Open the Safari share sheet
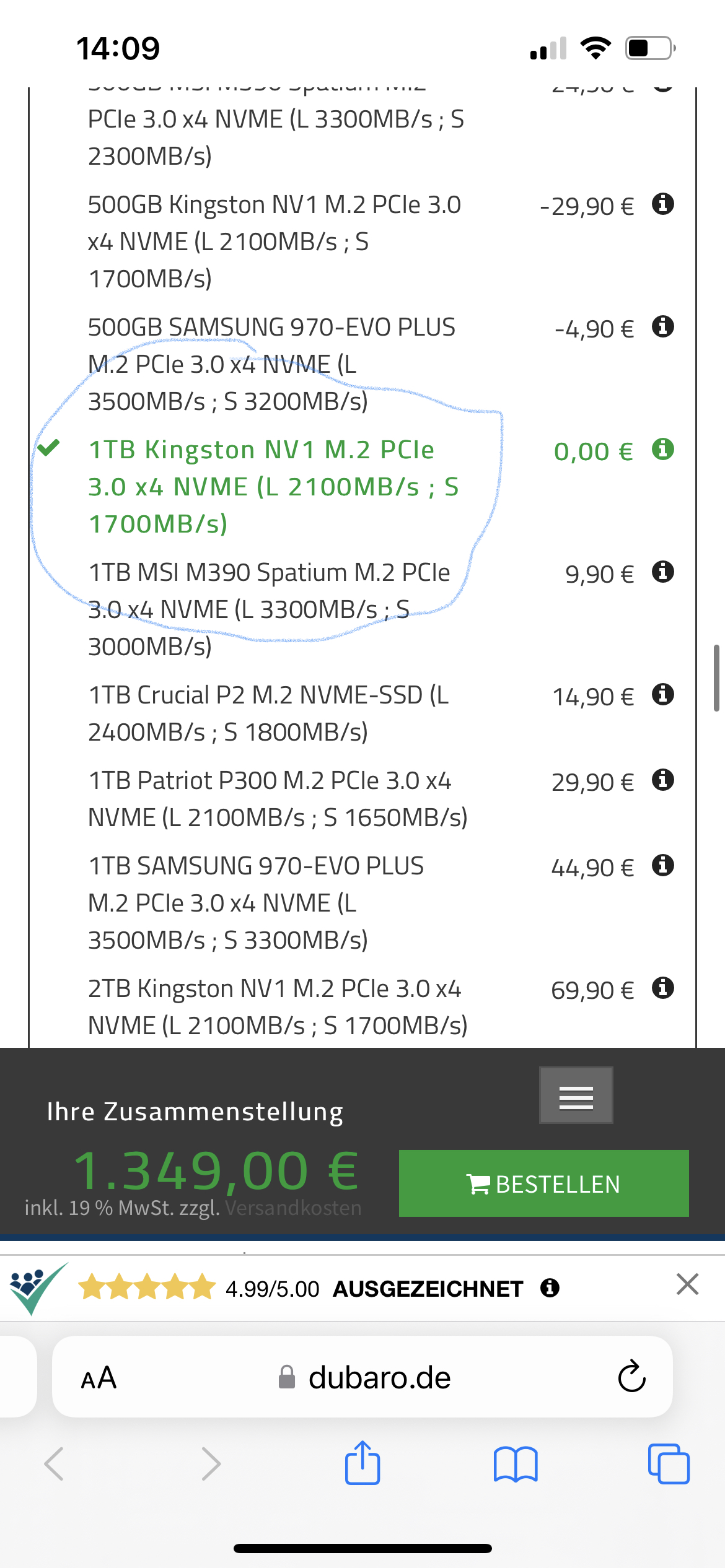 [362, 1463]
